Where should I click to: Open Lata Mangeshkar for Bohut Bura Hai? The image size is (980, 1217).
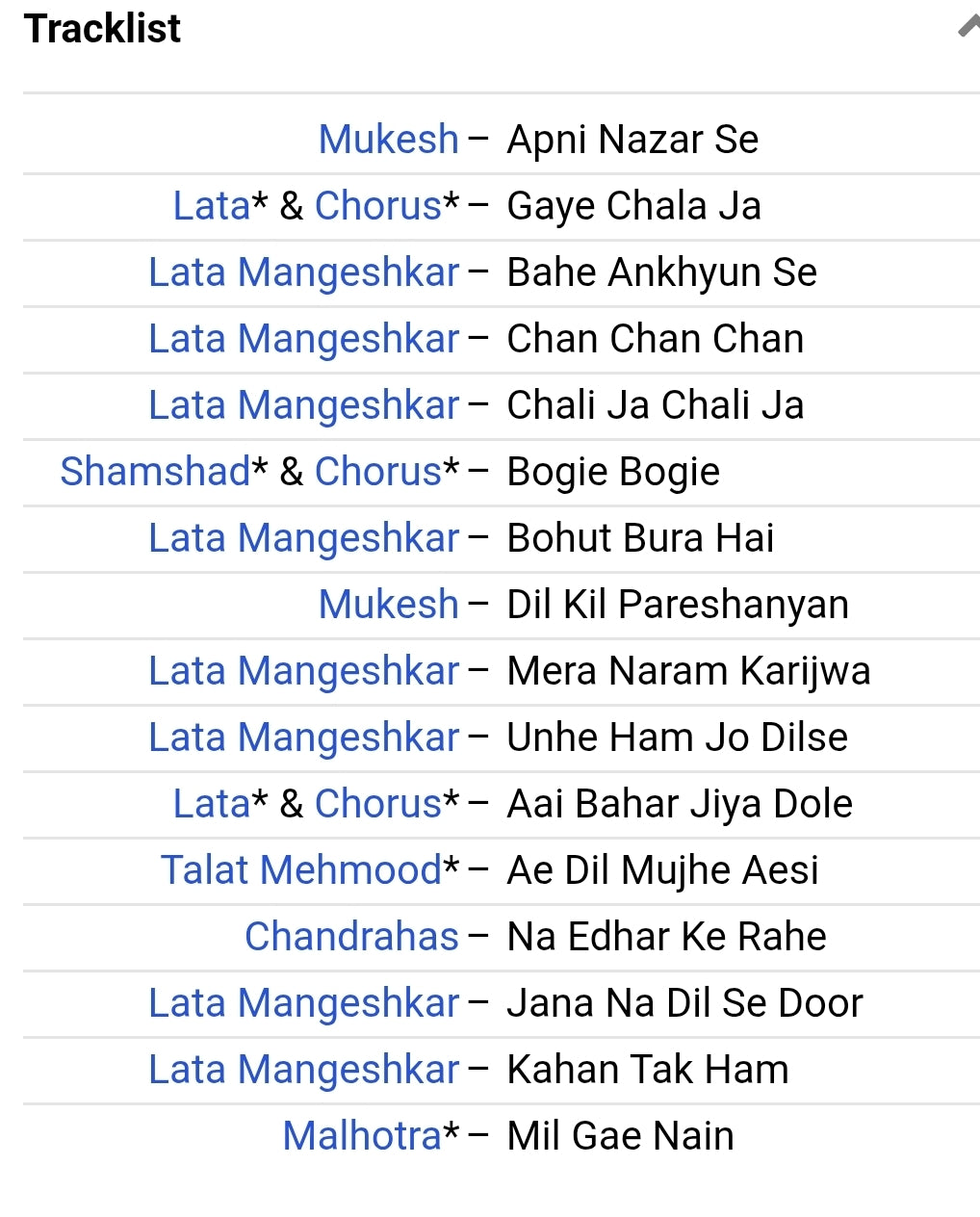click(x=303, y=538)
